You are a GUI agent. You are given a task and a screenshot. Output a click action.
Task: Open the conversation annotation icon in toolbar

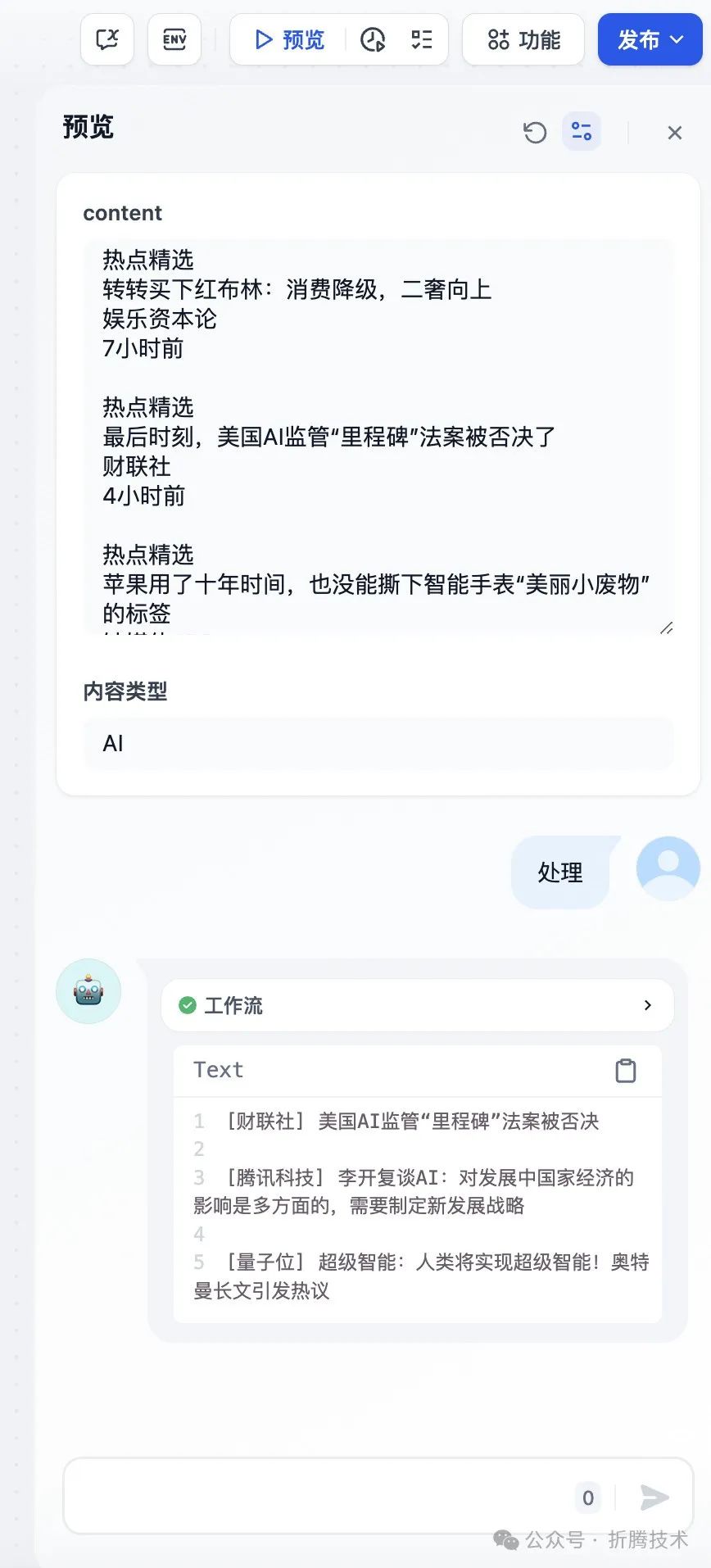click(106, 39)
